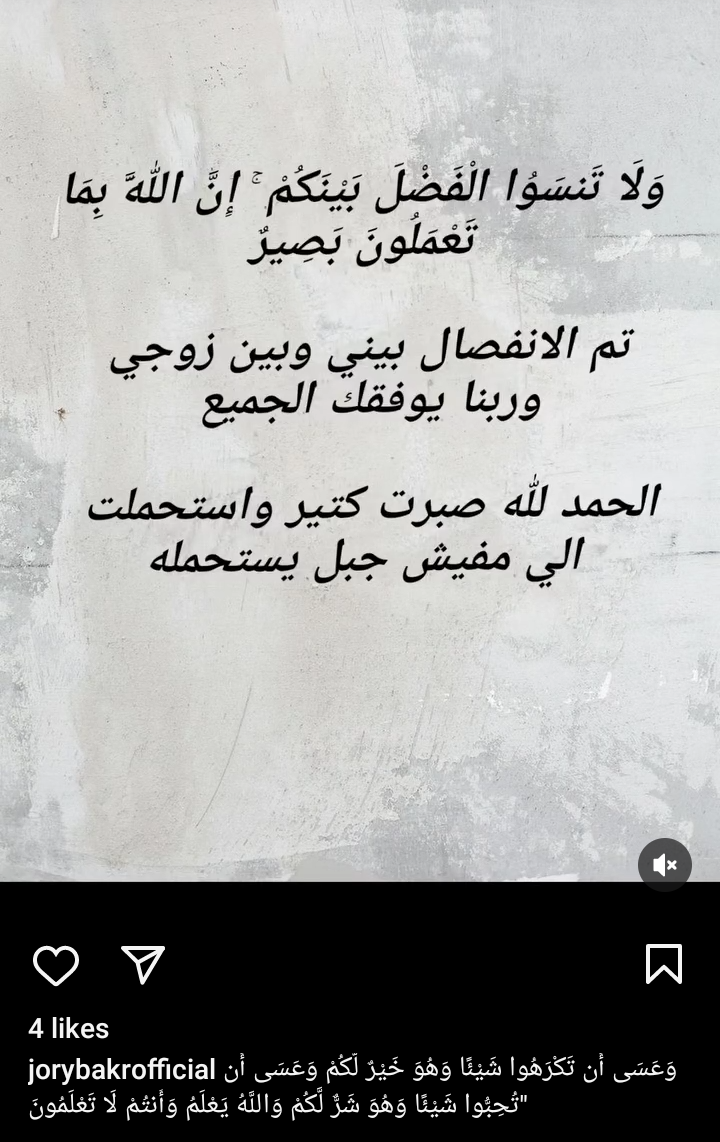Like this post with the heart icon
Screen dimensions: 720x1142
[56, 965]
